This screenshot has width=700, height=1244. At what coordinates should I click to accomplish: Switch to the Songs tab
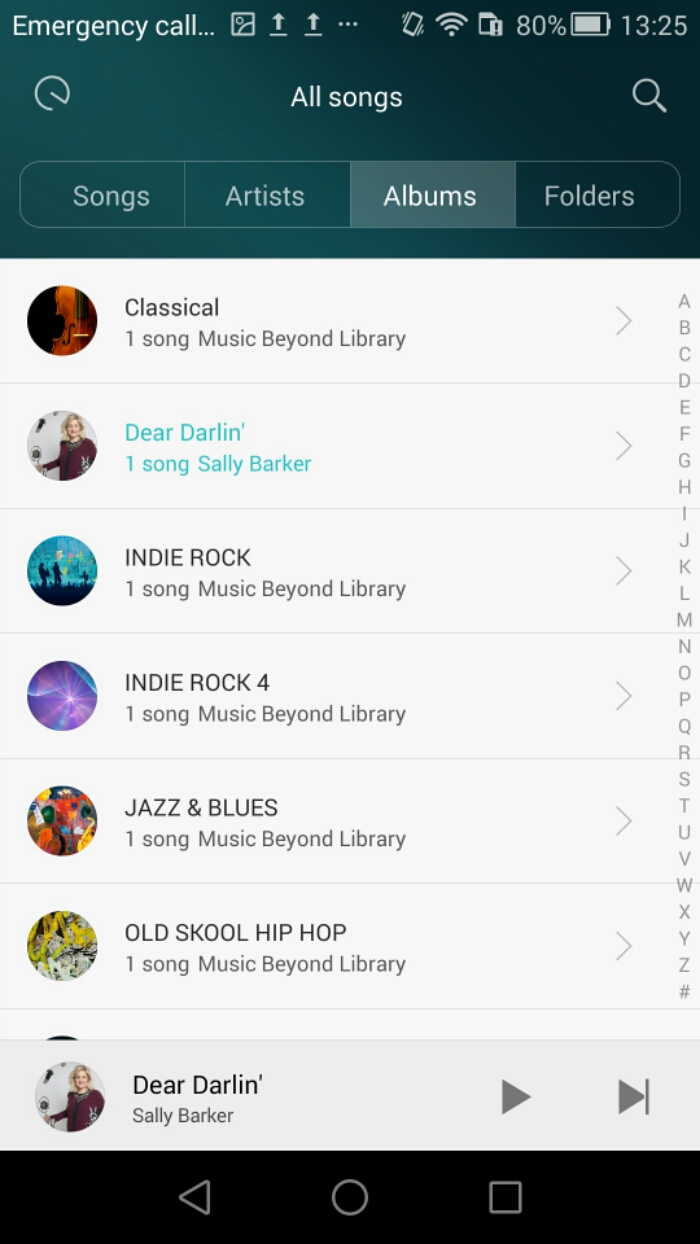(110, 196)
